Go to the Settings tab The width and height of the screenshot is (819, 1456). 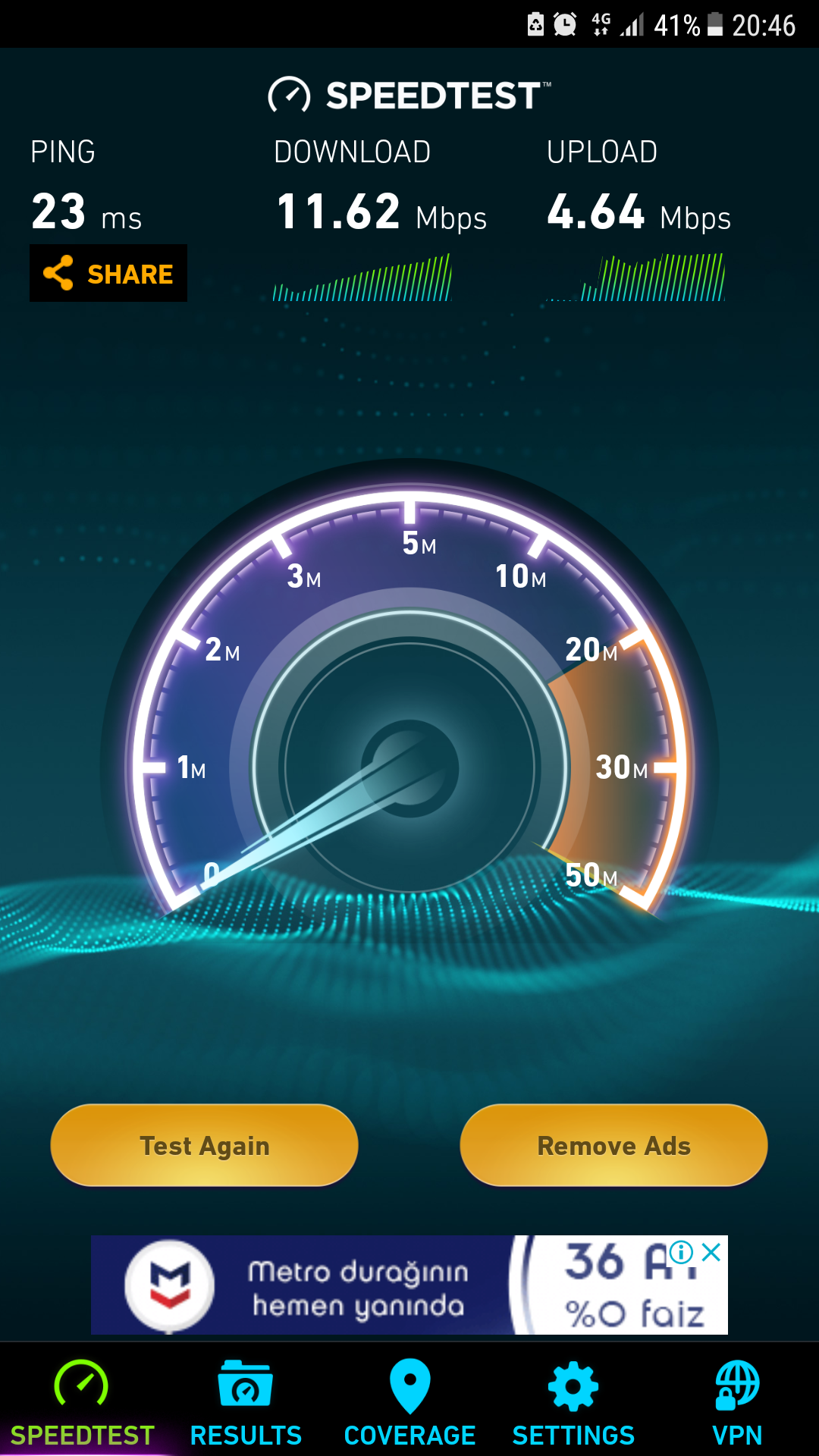click(x=573, y=1403)
